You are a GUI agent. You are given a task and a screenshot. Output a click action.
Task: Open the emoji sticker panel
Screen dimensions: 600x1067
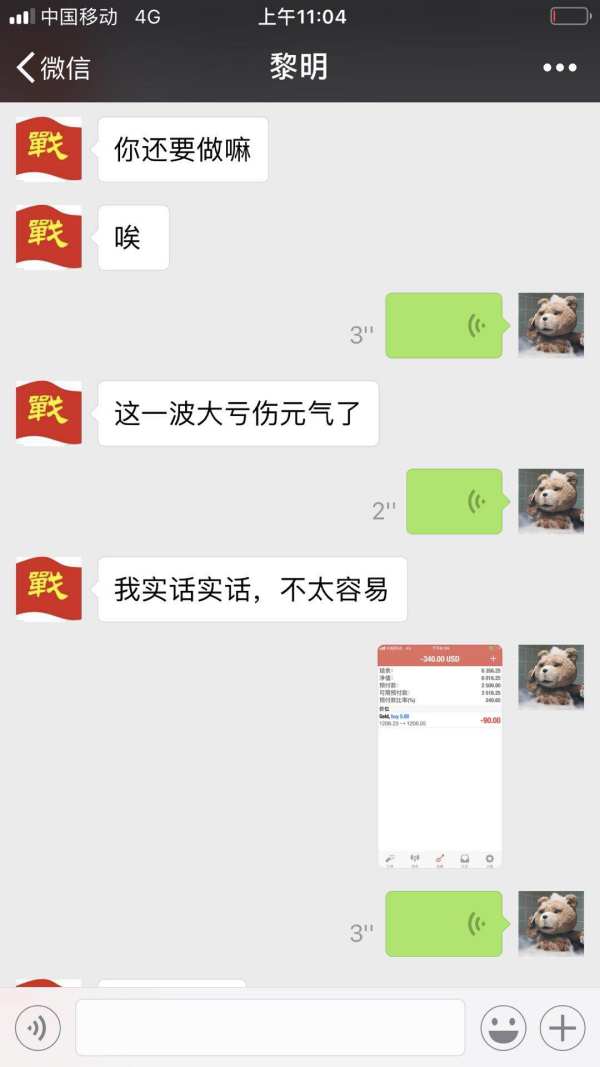point(503,1027)
